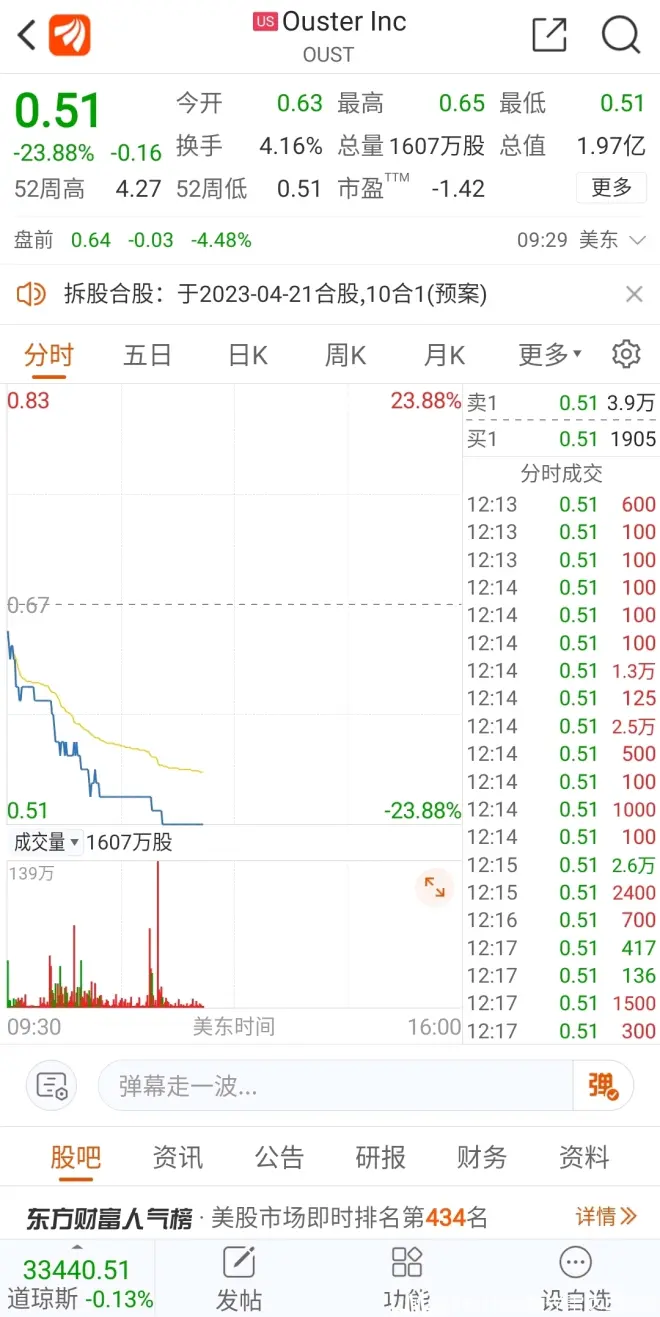Switch to the 五日 chart tab
The width and height of the screenshot is (660, 1317).
point(148,354)
